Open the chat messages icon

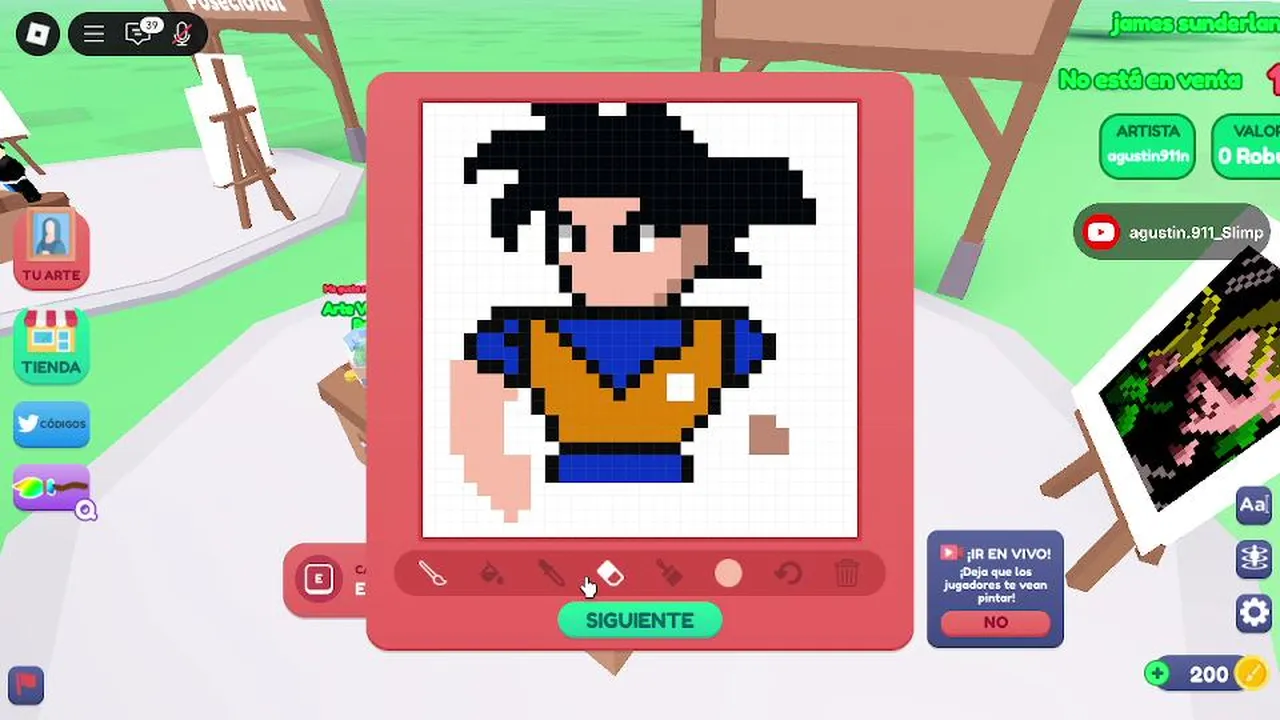tap(138, 35)
